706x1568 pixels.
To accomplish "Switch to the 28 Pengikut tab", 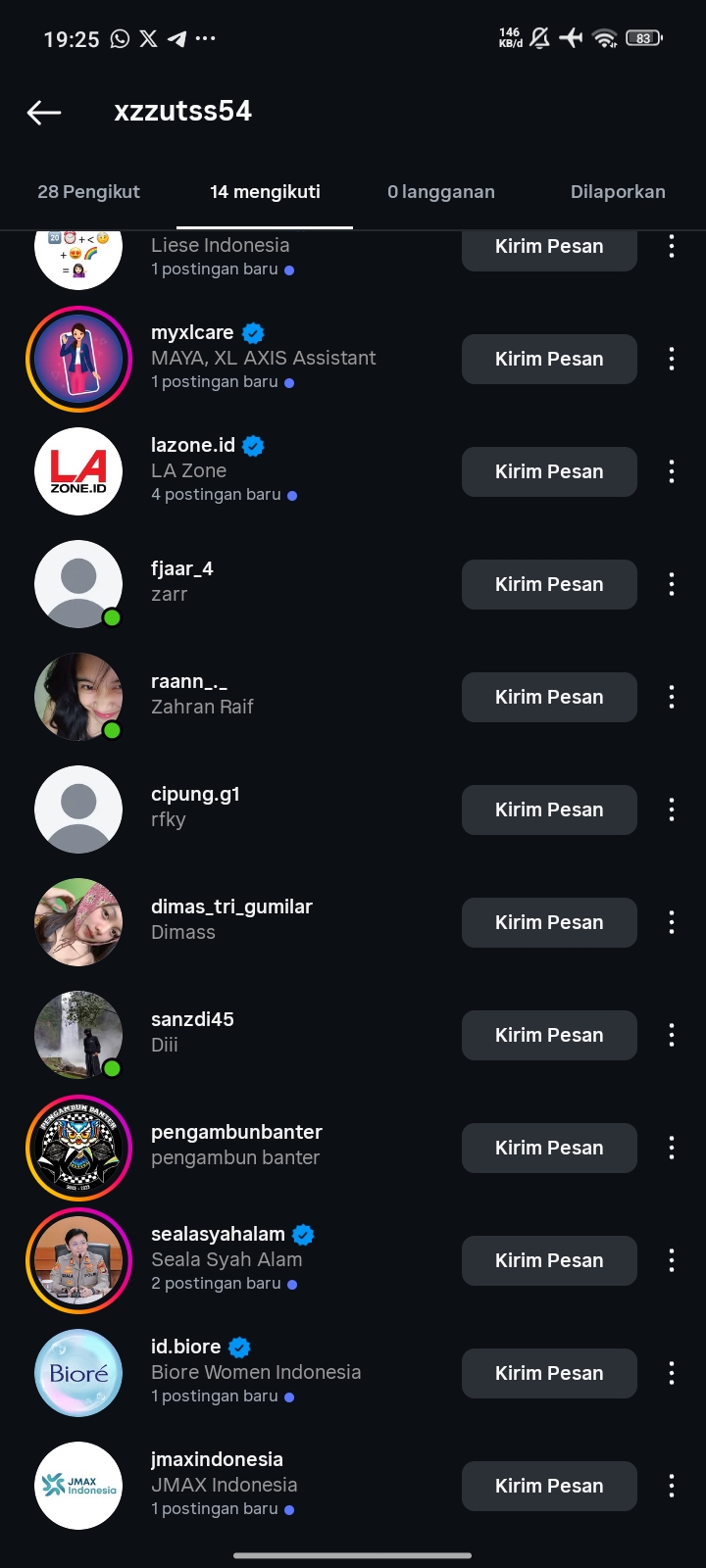I will click(88, 192).
